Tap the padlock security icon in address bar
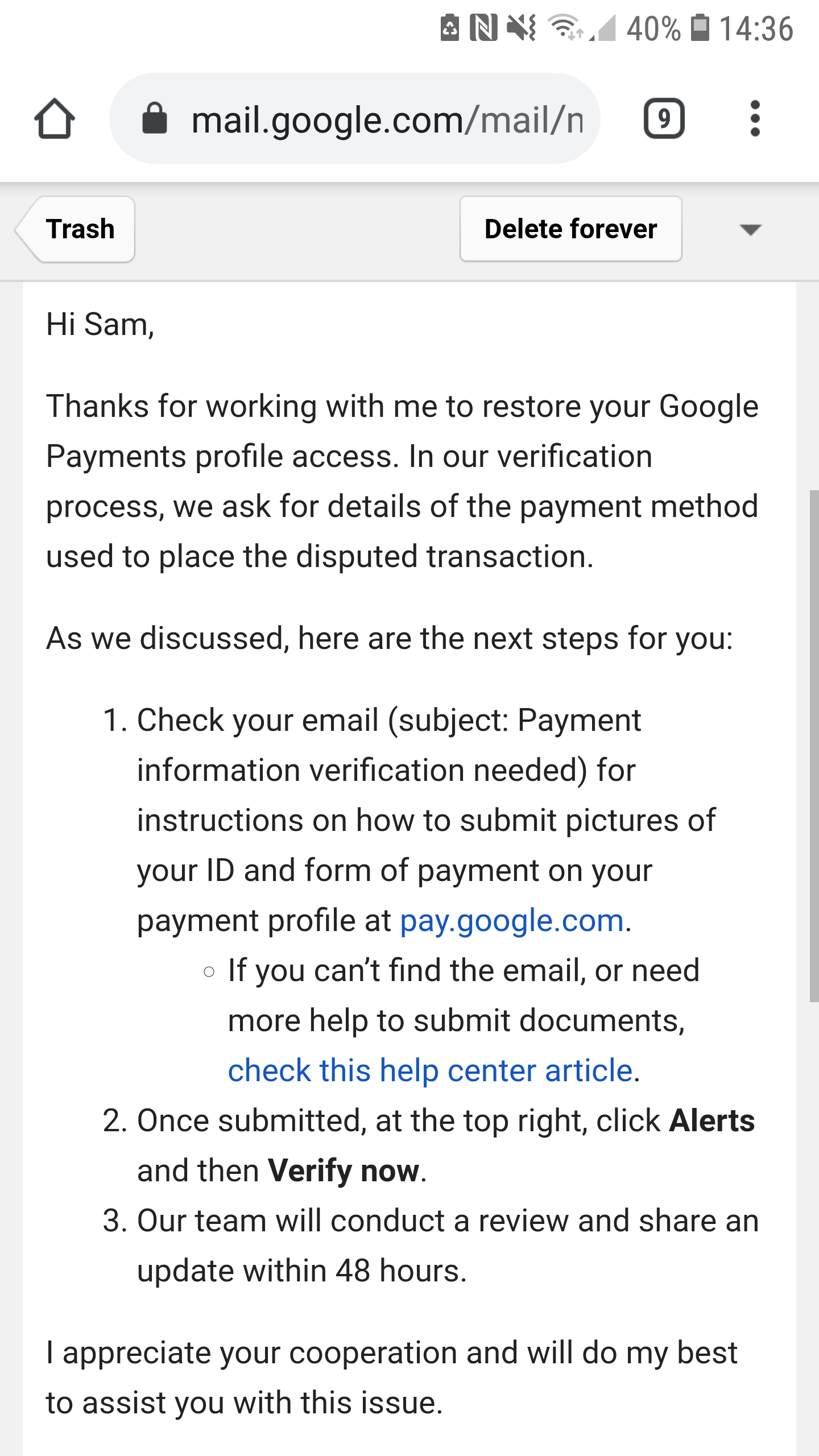This screenshot has width=819, height=1456. 155,118
